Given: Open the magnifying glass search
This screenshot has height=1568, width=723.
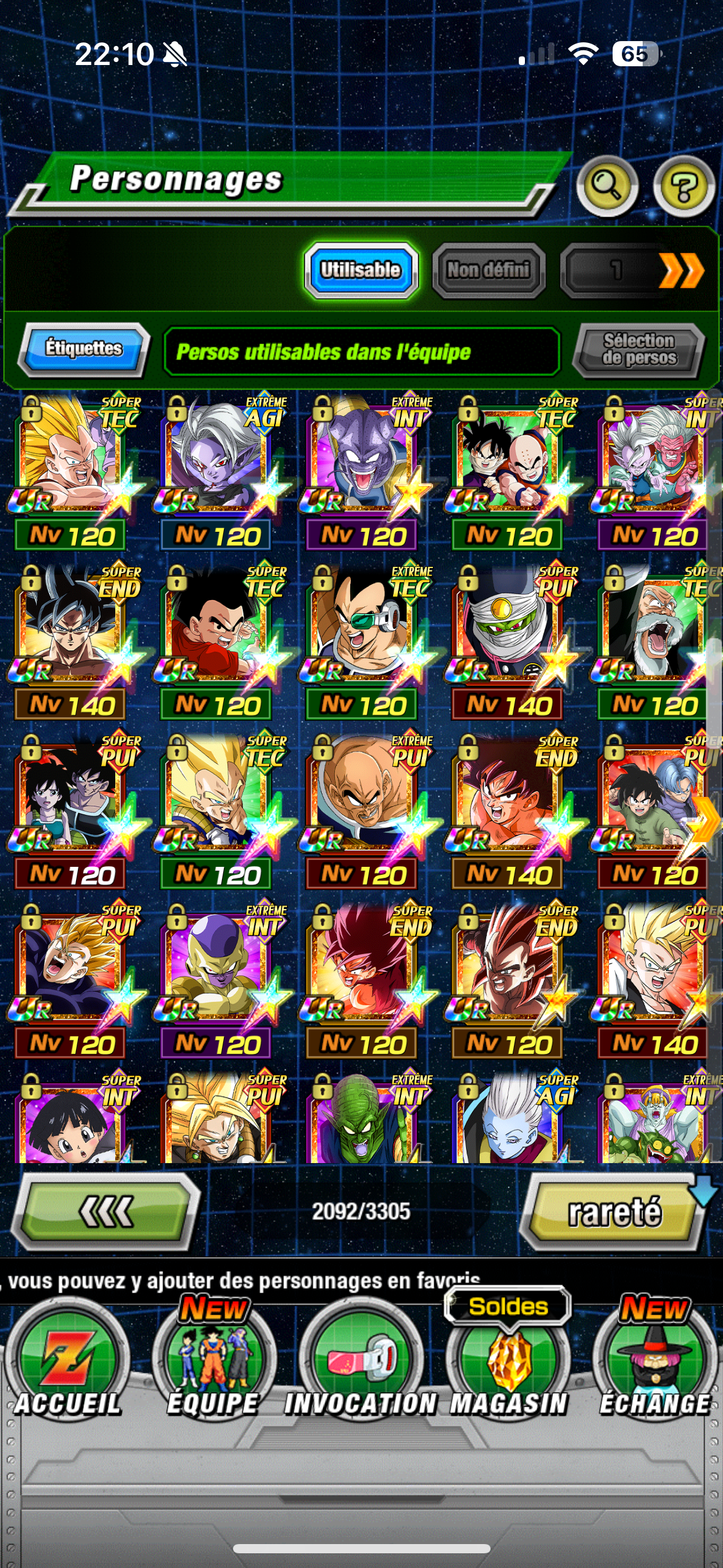Looking at the screenshot, I should [x=606, y=185].
